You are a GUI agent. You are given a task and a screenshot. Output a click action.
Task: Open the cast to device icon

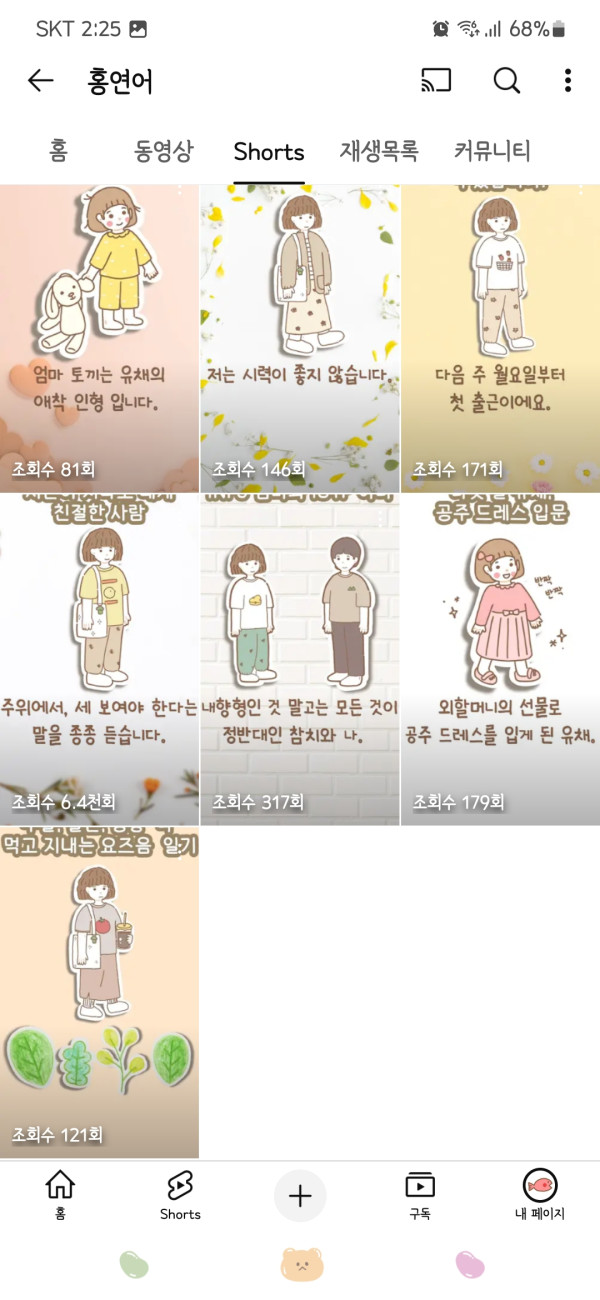pos(436,81)
